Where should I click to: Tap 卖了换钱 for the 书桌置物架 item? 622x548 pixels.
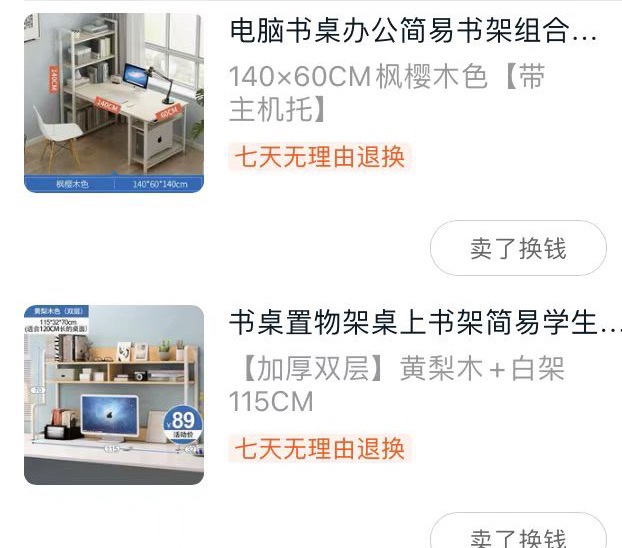[x=518, y=535]
